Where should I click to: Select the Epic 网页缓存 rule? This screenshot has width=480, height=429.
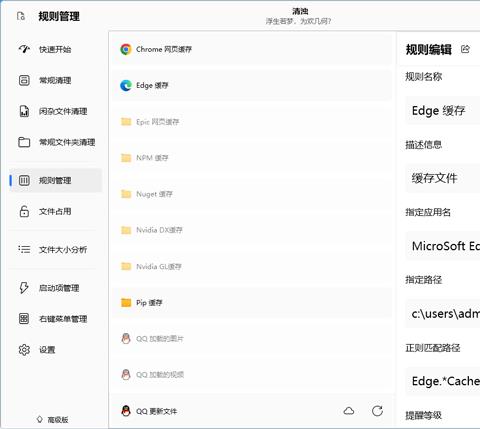point(252,122)
